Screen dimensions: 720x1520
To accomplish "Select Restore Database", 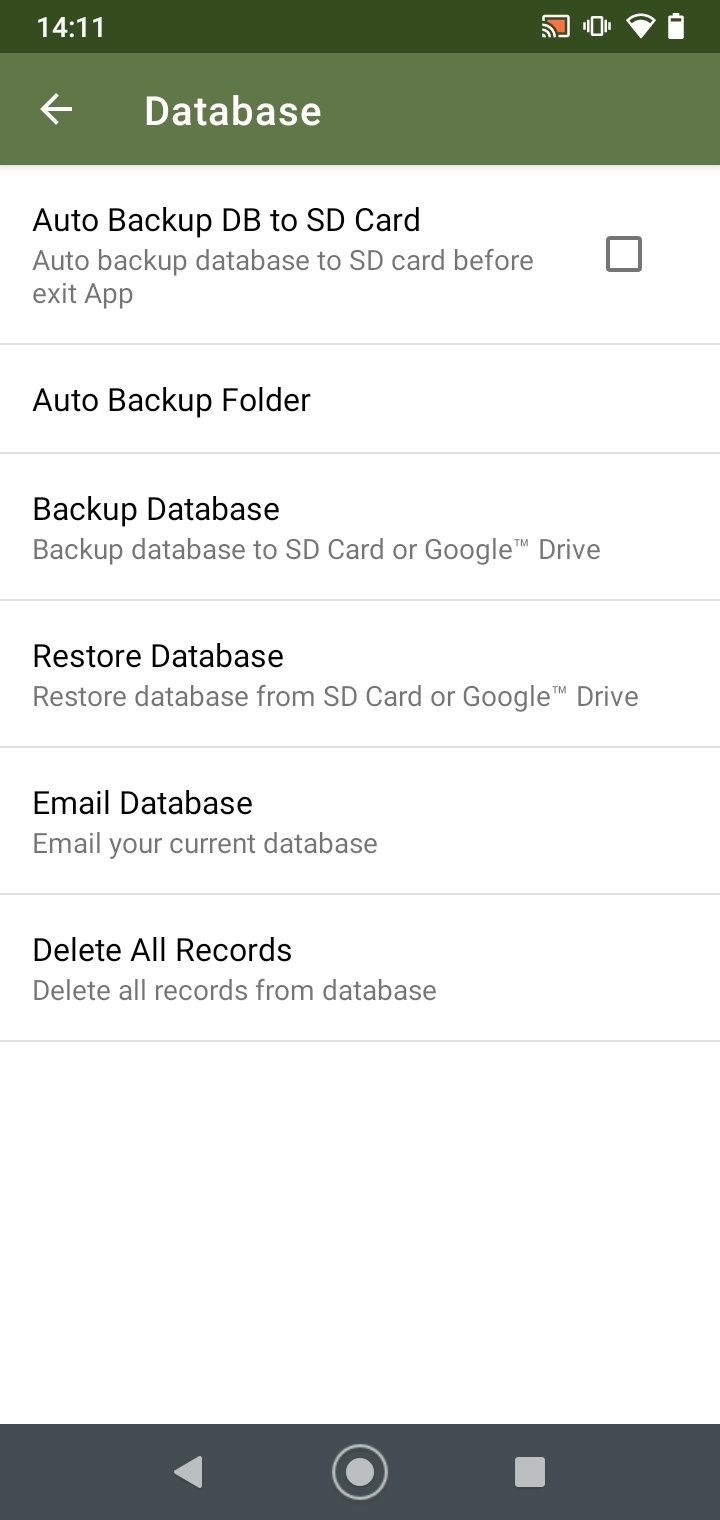I will point(360,674).
